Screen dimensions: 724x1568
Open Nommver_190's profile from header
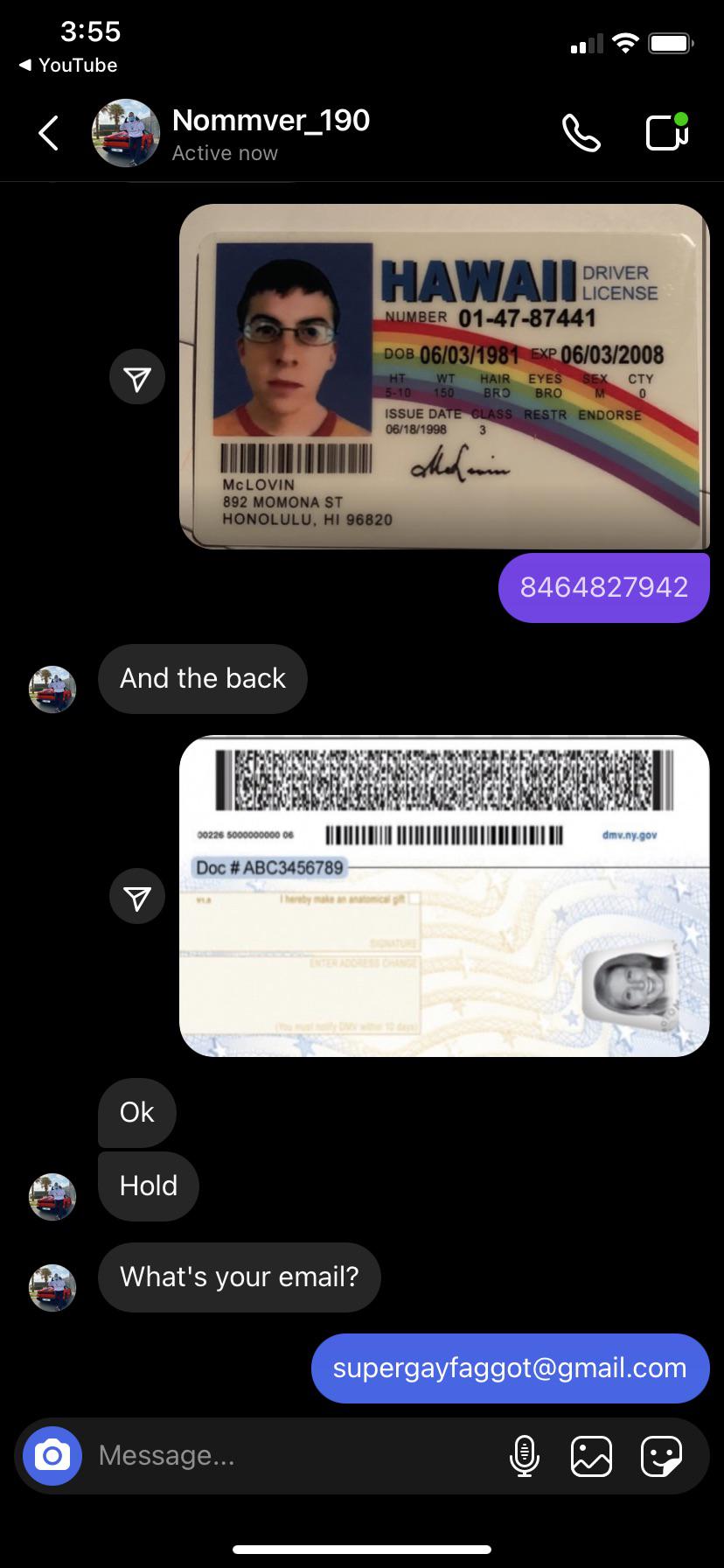coord(270,133)
